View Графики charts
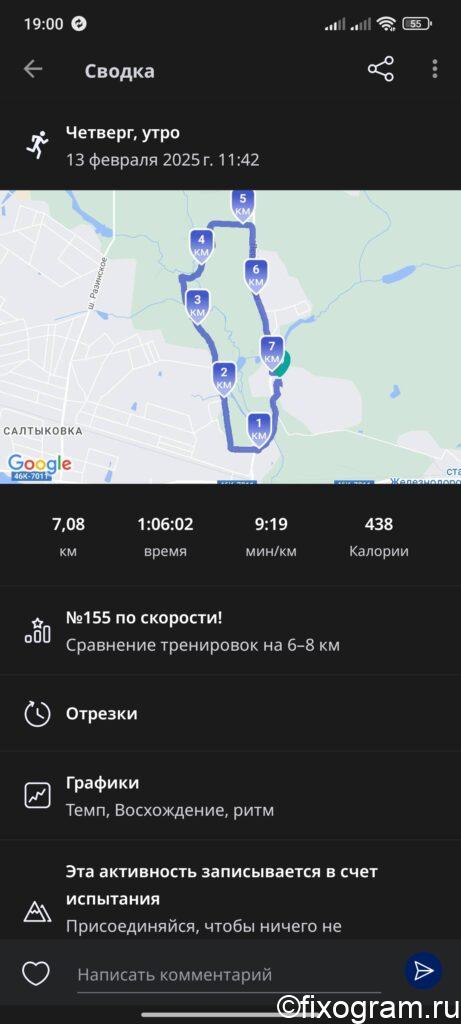Screen dimensions: 461x1024 pyautogui.click(x=230, y=795)
